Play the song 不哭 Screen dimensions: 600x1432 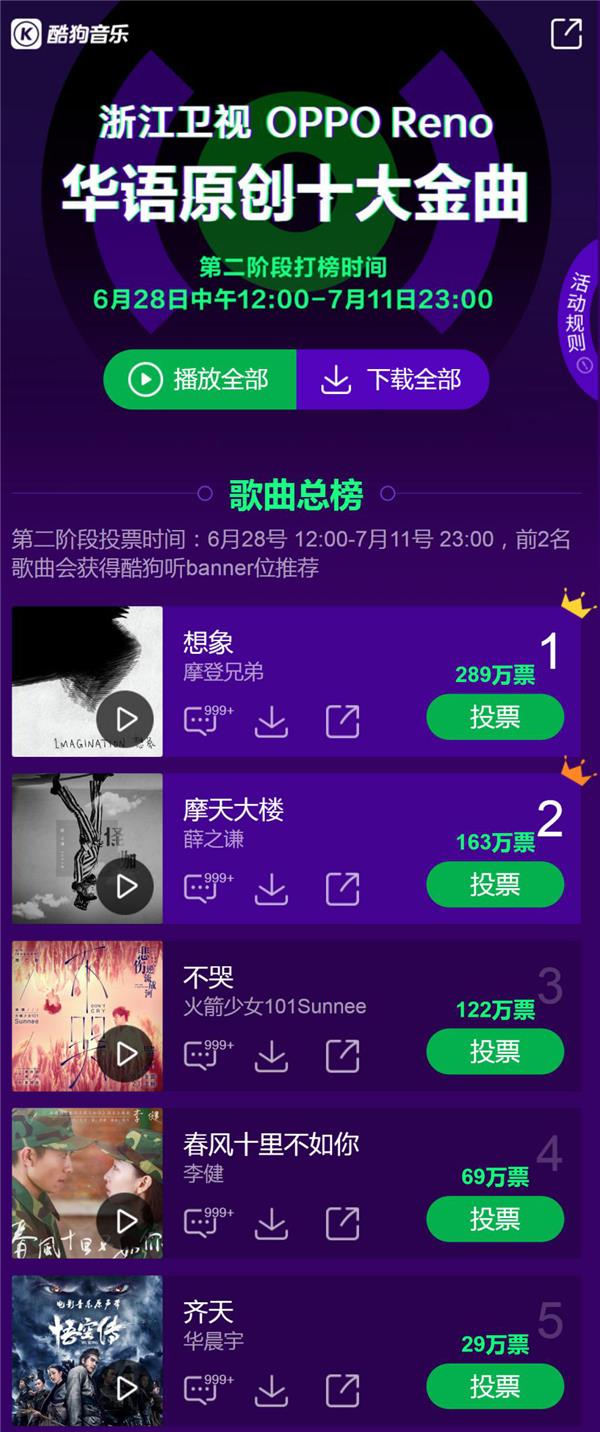point(126,1053)
